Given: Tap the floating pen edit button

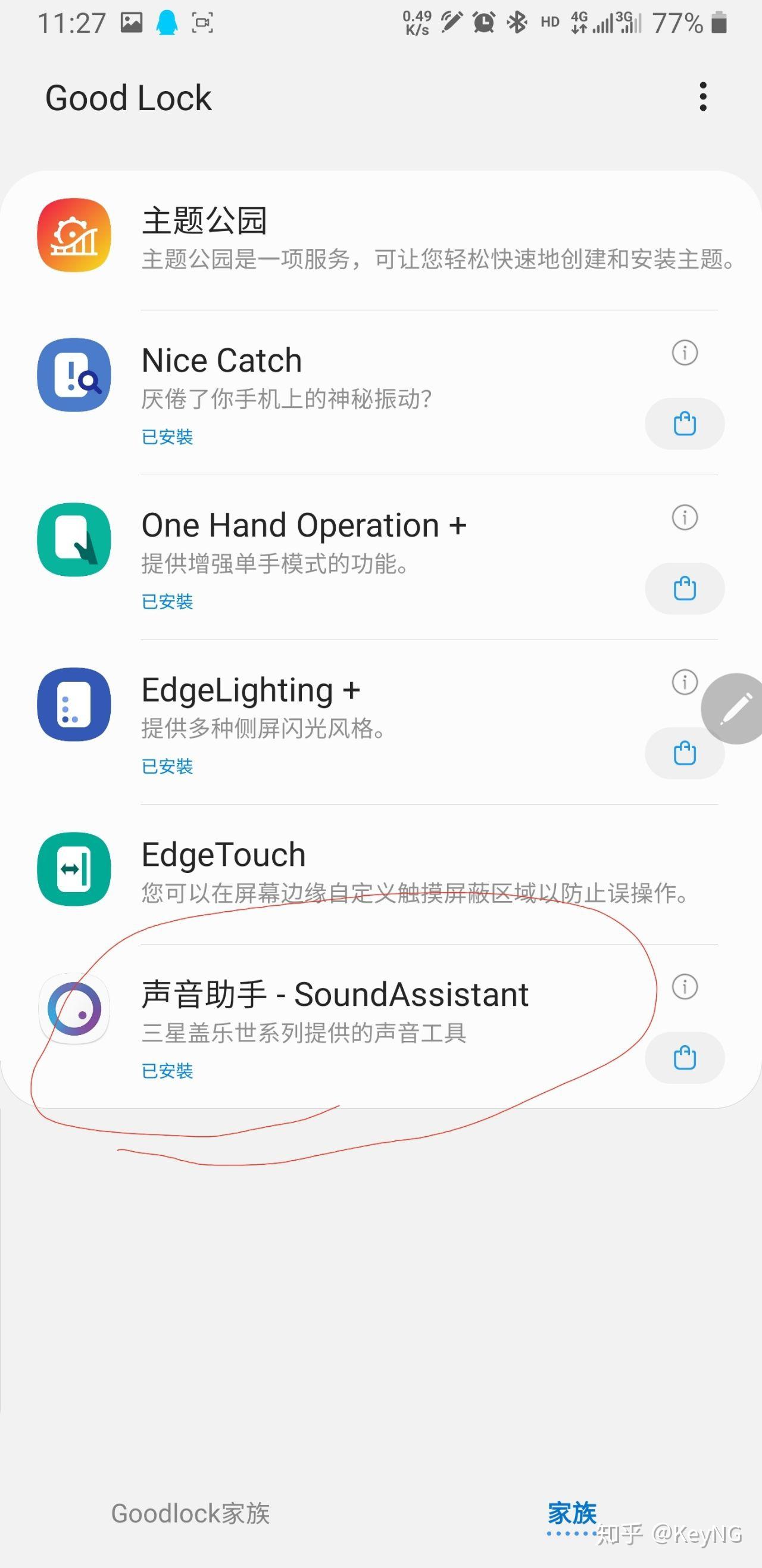Looking at the screenshot, I should (x=735, y=709).
